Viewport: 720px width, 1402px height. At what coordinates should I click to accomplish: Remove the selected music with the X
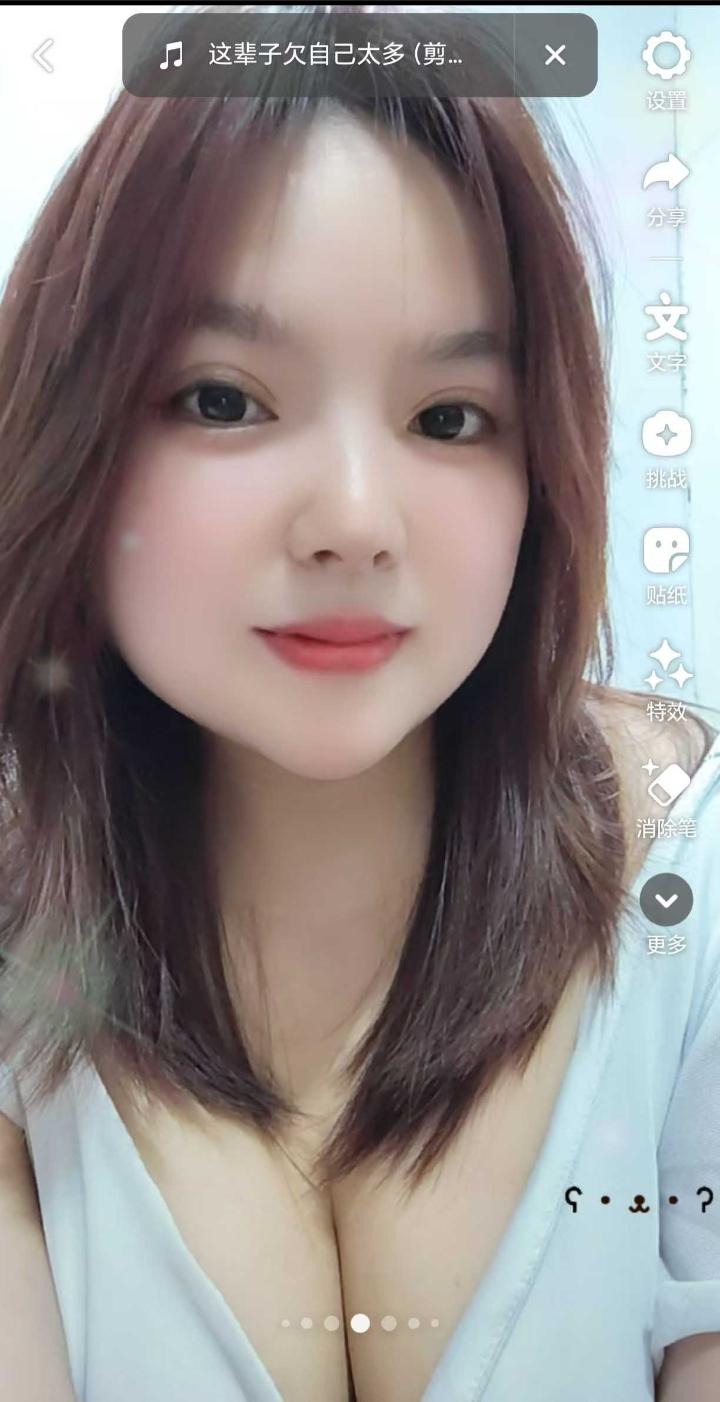coord(555,55)
